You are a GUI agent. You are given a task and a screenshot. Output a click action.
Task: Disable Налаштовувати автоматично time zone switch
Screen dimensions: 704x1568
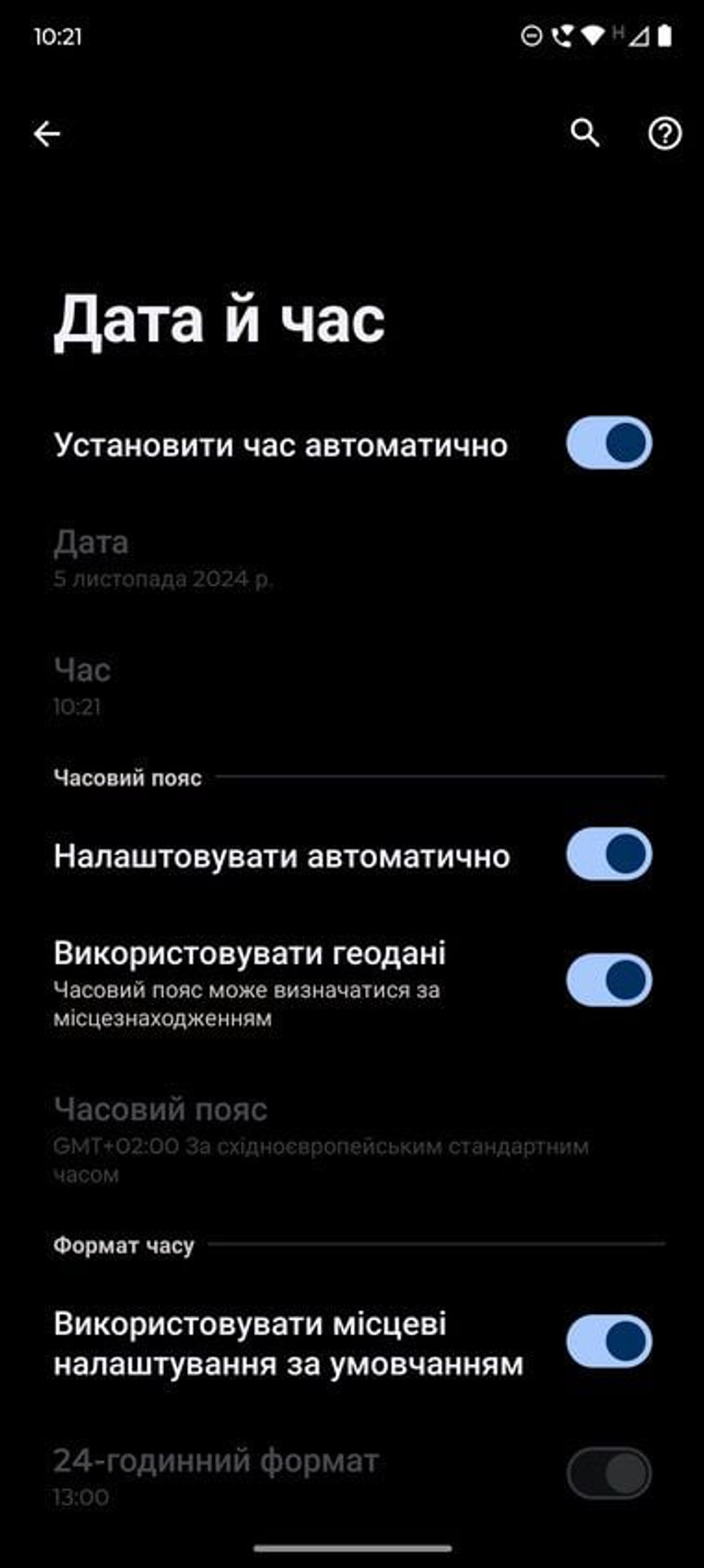click(x=609, y=854)
